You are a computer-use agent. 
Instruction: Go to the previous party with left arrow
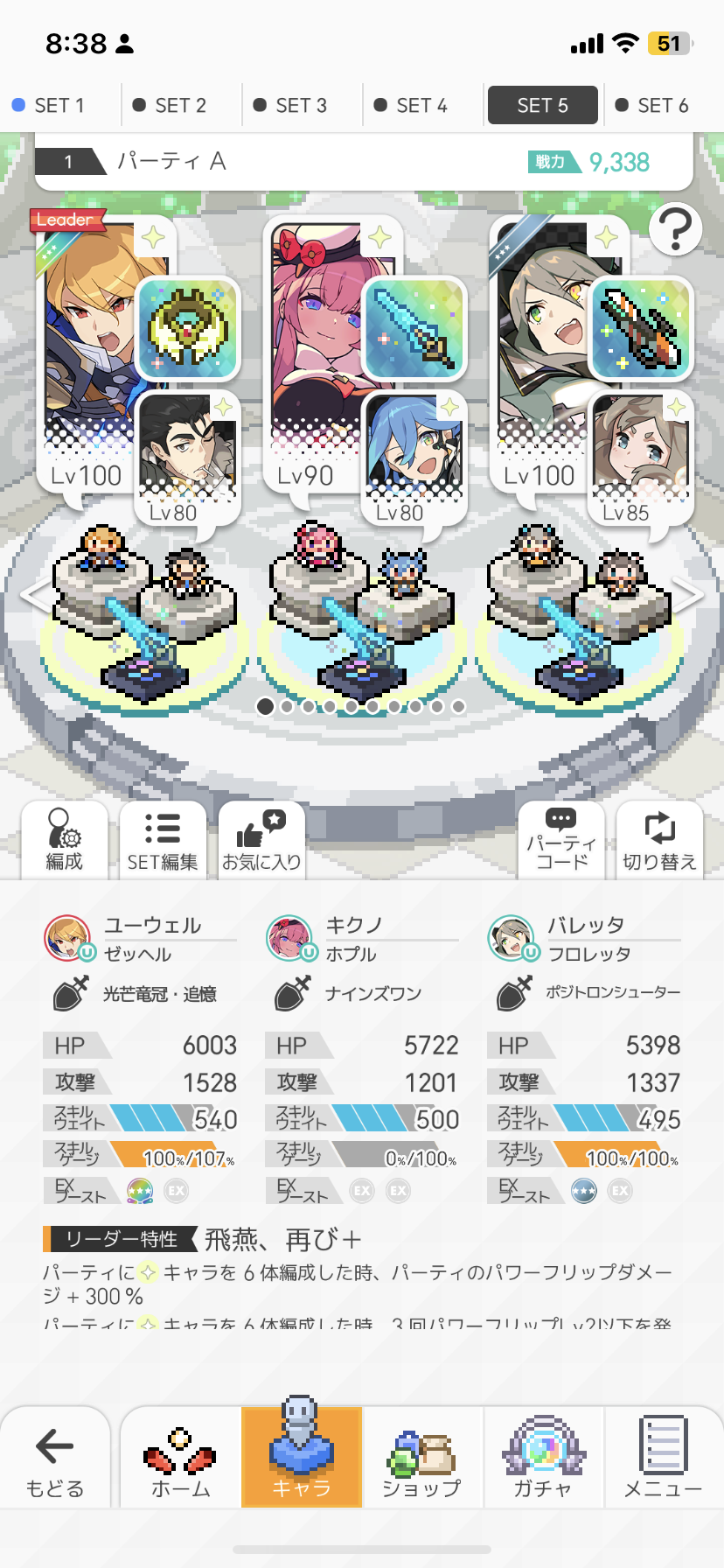(33, 596)
